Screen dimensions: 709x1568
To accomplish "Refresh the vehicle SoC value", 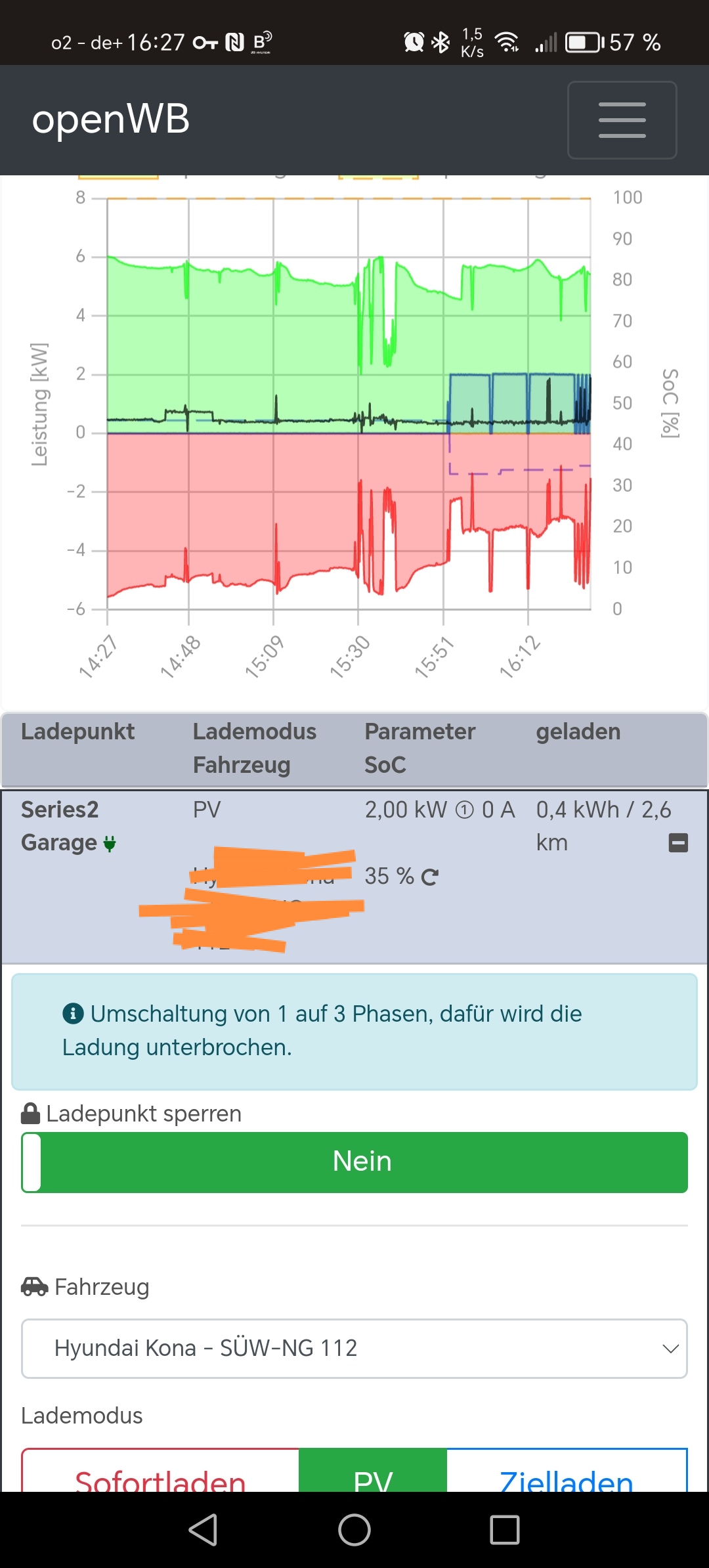I will (430, 877).
